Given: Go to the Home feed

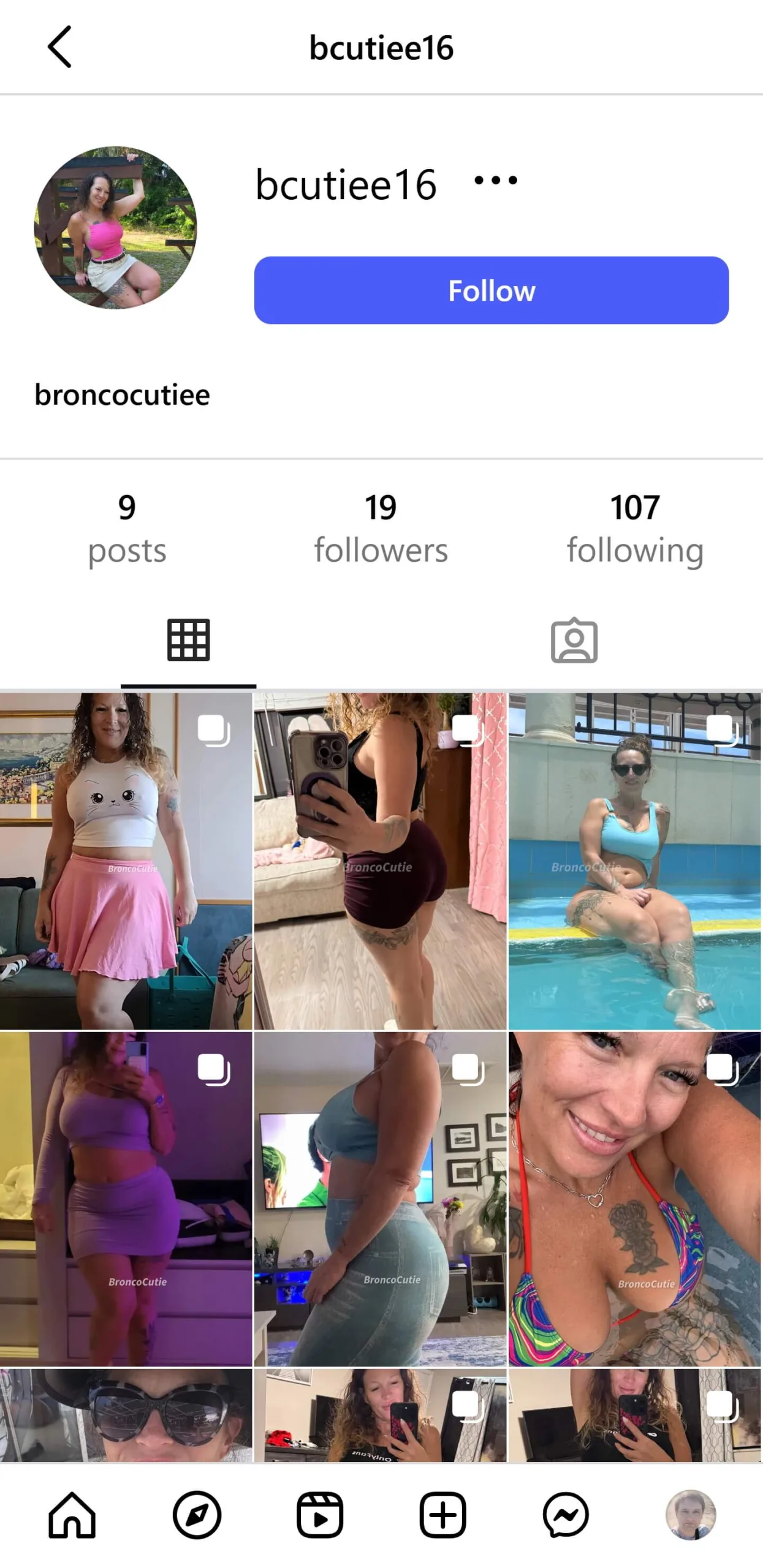Looking at the screenshot, I should (72, 1515).
